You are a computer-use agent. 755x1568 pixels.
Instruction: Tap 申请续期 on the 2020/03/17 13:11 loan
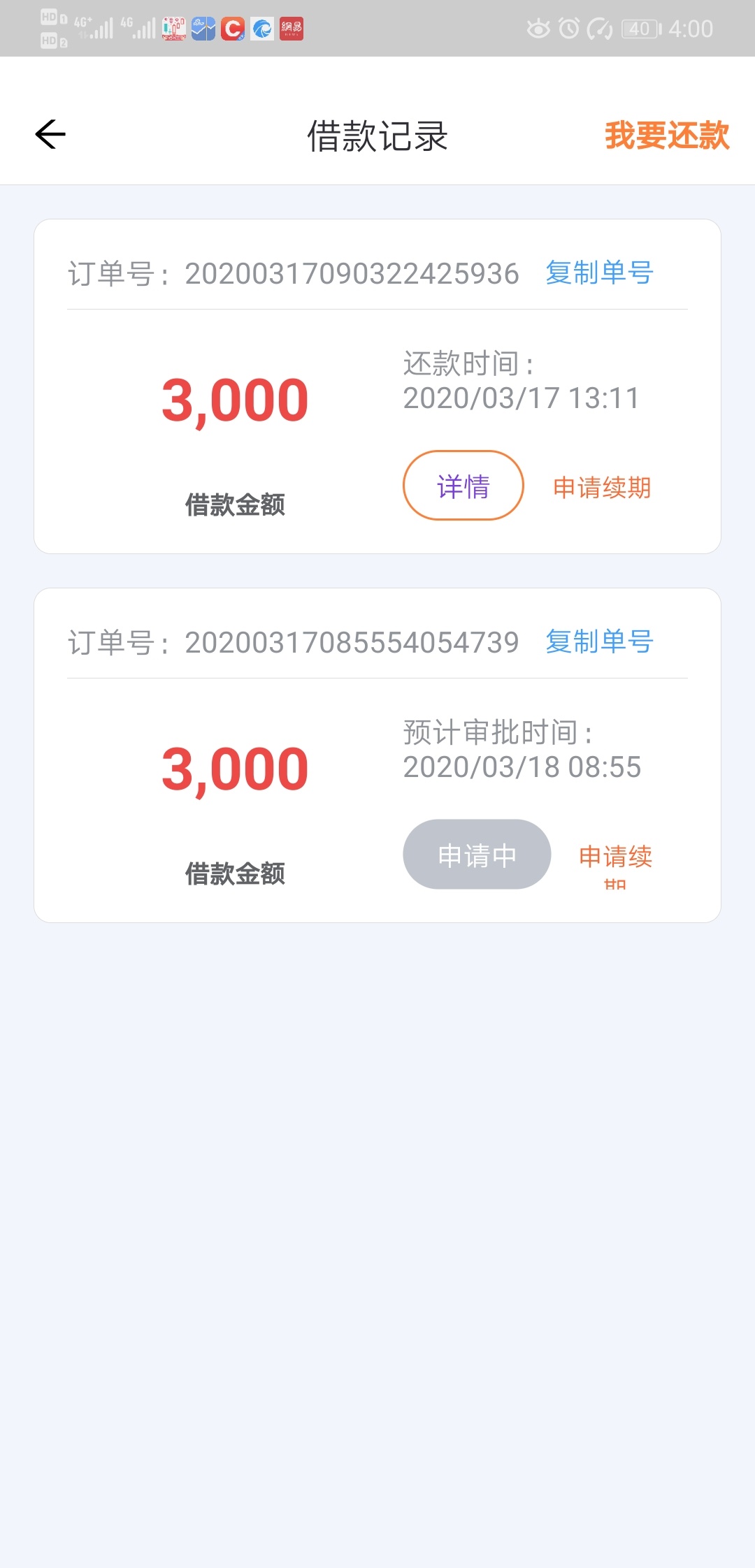point(602,487)
